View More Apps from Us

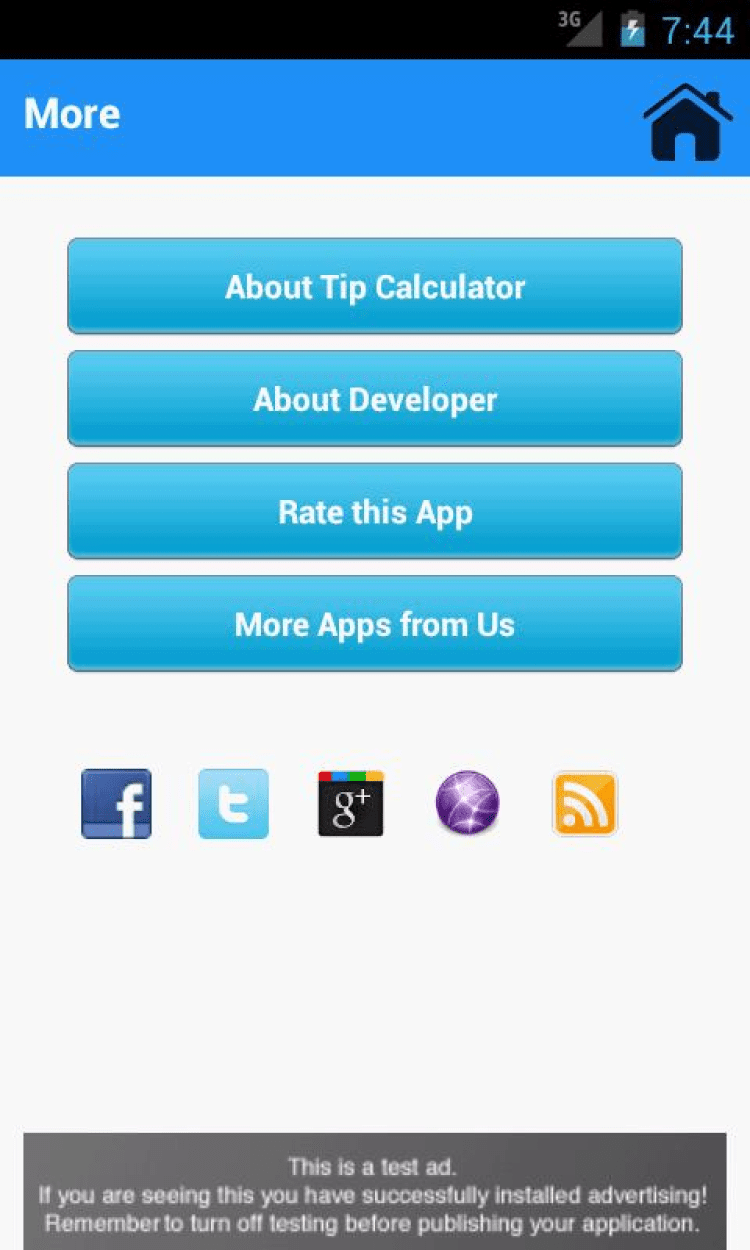pyautogui.click(x=375, y=624)
